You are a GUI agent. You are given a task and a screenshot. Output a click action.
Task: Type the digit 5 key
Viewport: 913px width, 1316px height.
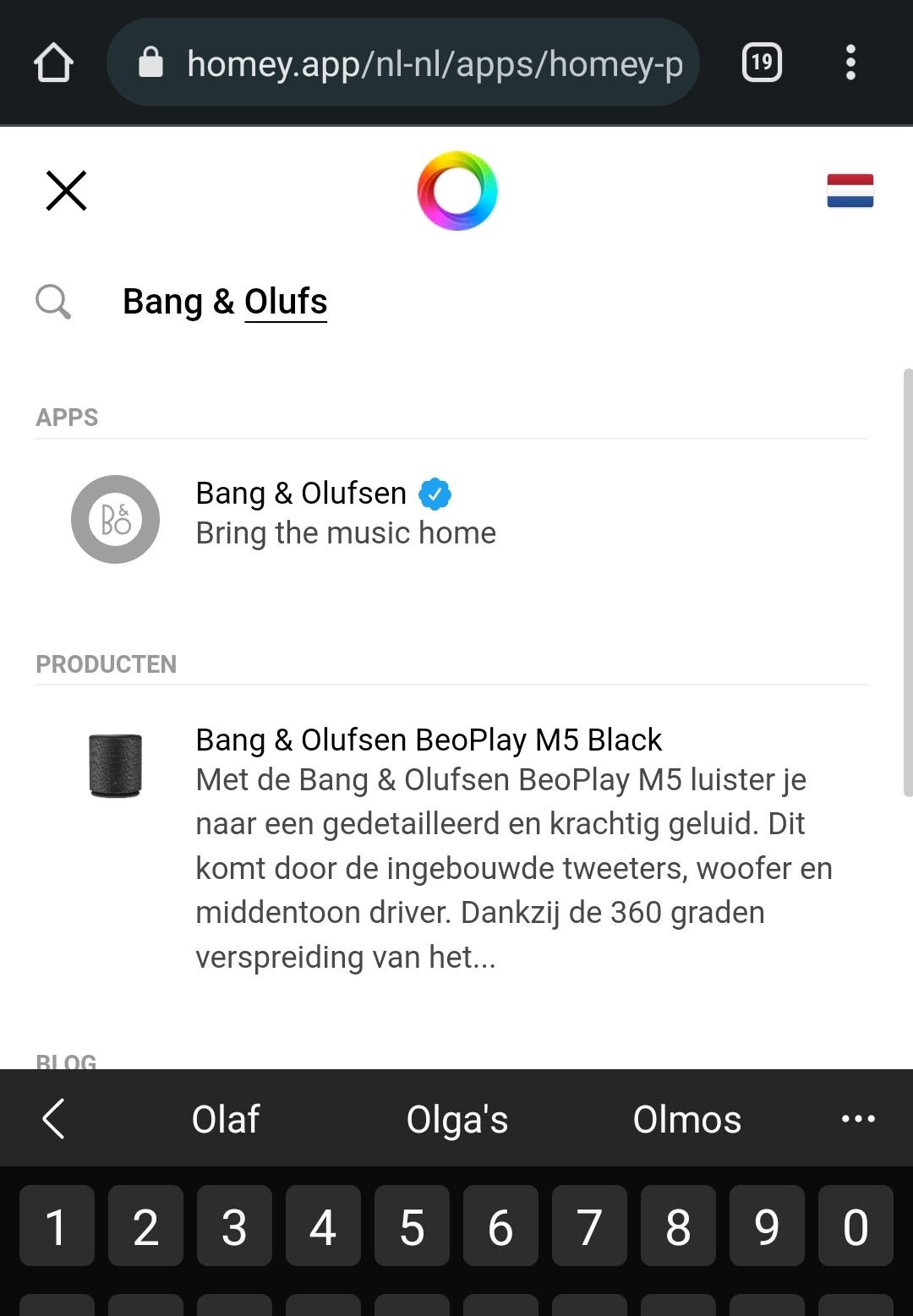(412, 1226)
